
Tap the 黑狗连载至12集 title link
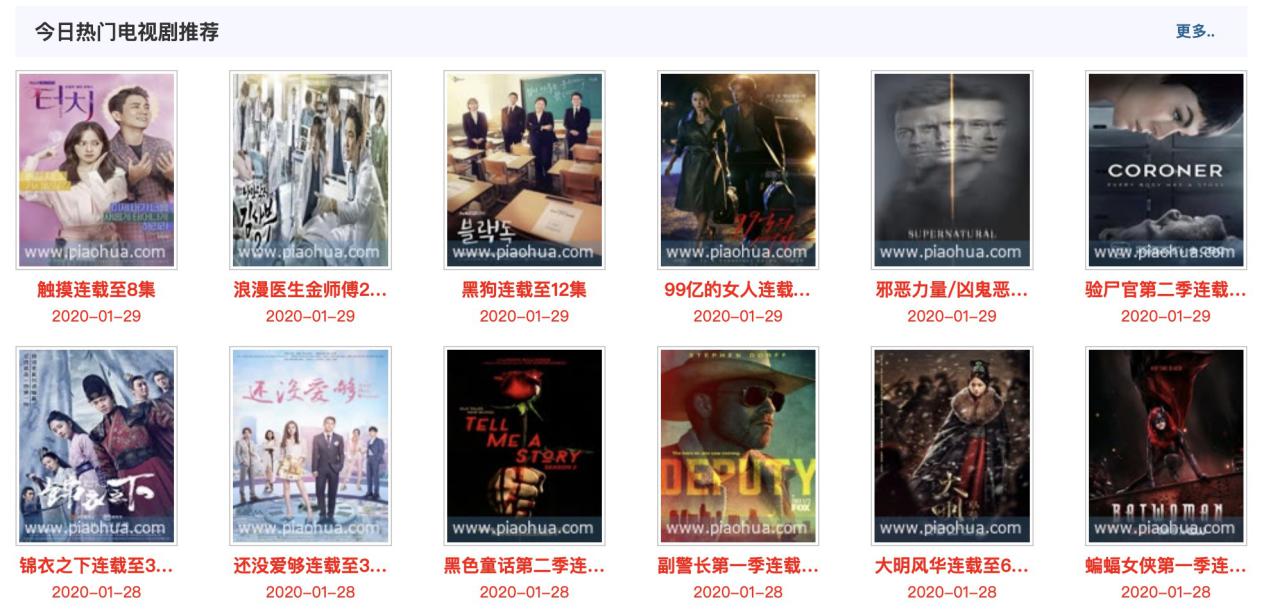[x=524, y=290]
